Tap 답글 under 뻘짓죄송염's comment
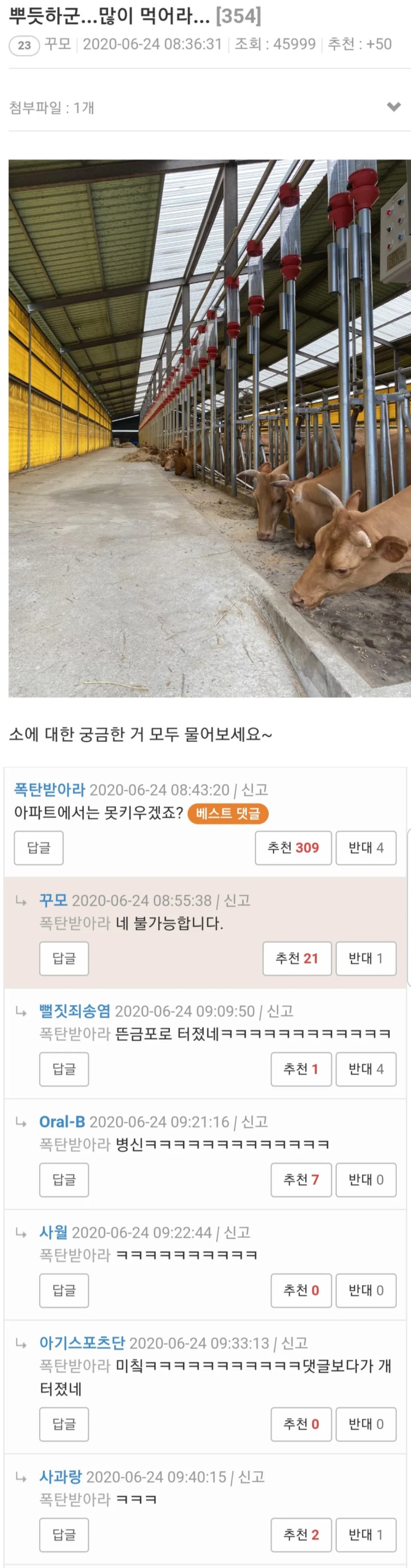The width and height of the screenshot is (411, 1568). 64,1069
